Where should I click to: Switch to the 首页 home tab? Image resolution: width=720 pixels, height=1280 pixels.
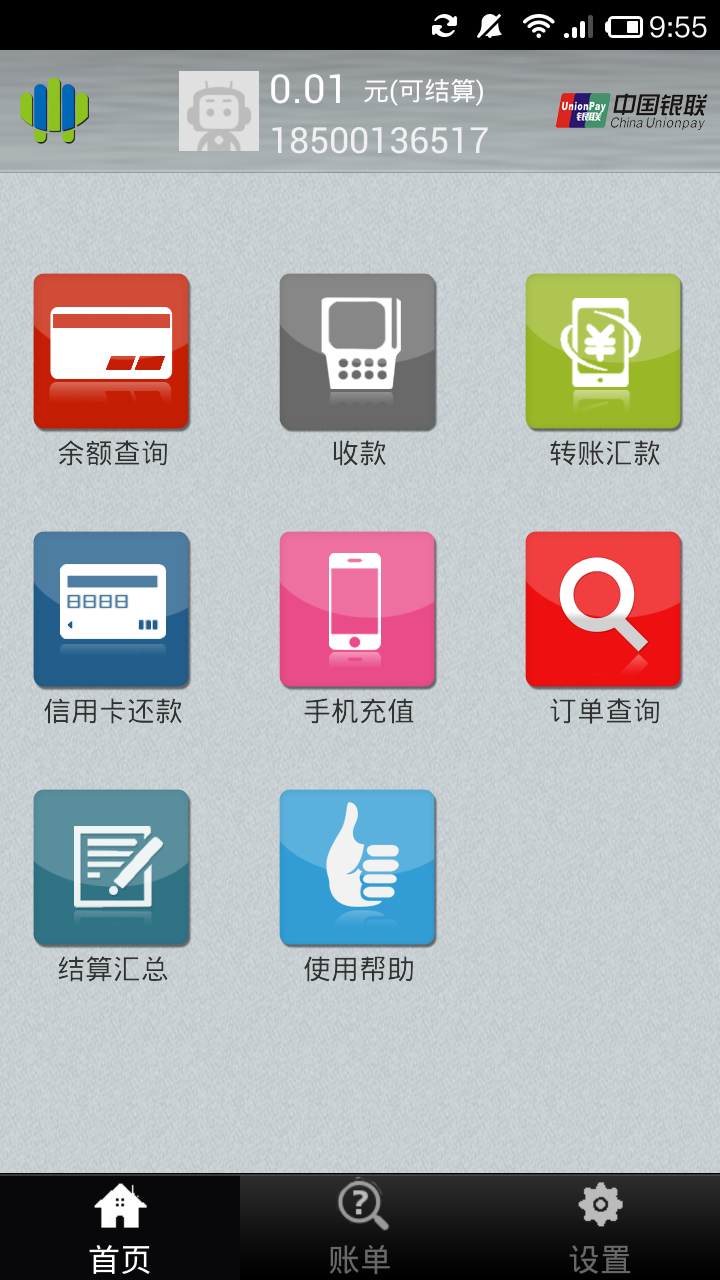(x=120, y=1228)
